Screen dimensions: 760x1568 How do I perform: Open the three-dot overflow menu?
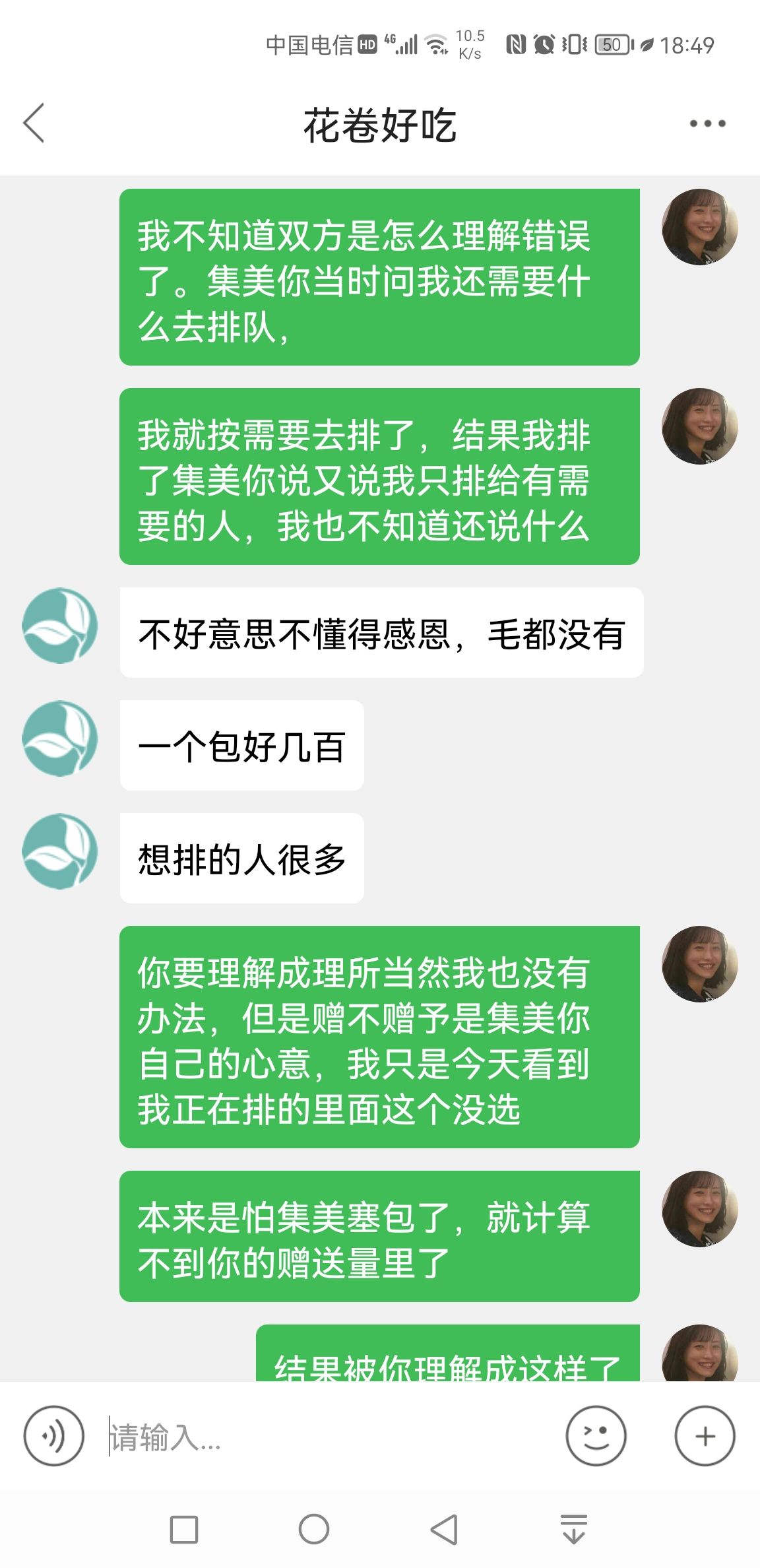[x=707, y=123]
